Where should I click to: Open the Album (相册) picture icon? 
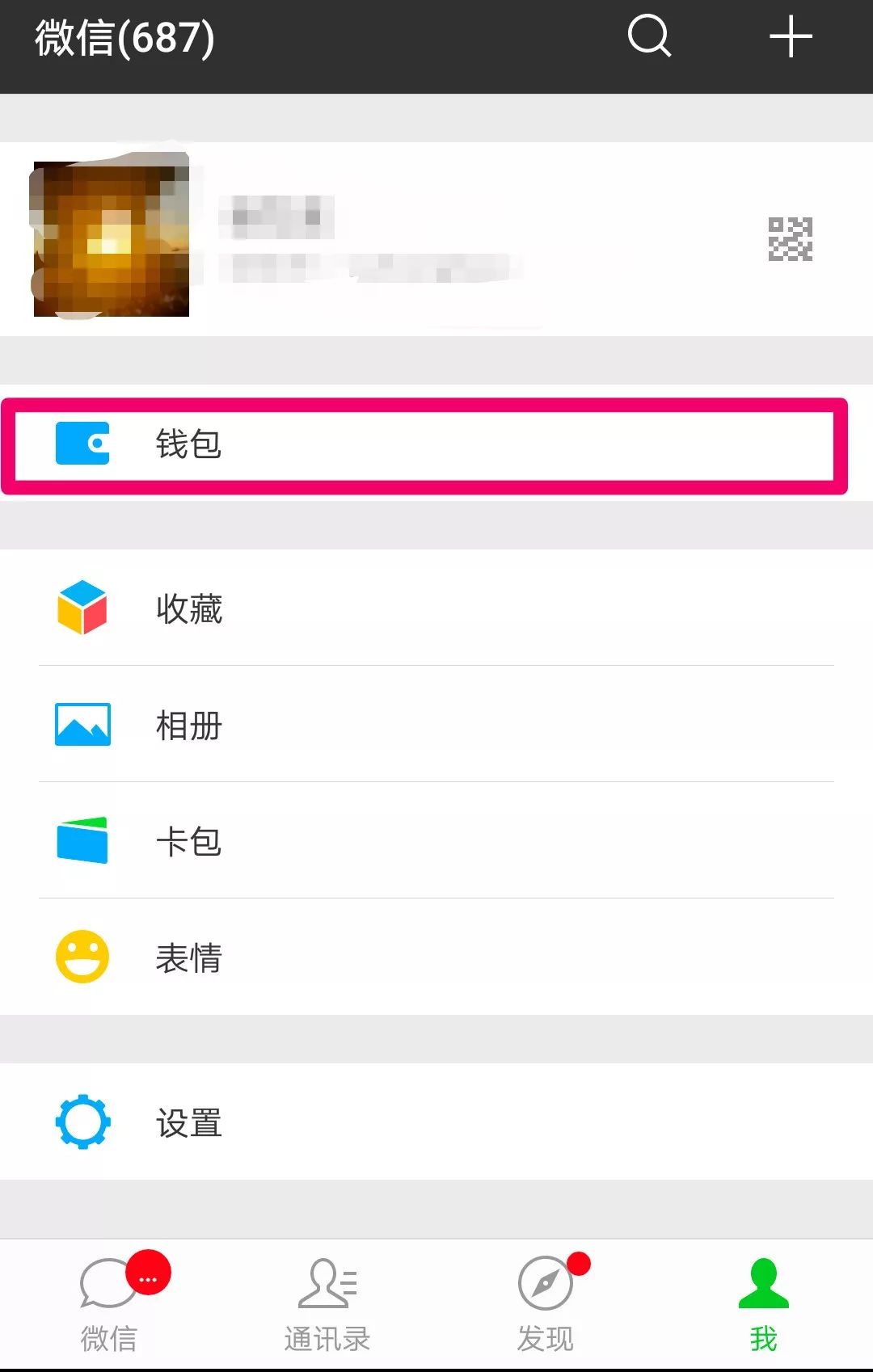(x=81, y=726)
